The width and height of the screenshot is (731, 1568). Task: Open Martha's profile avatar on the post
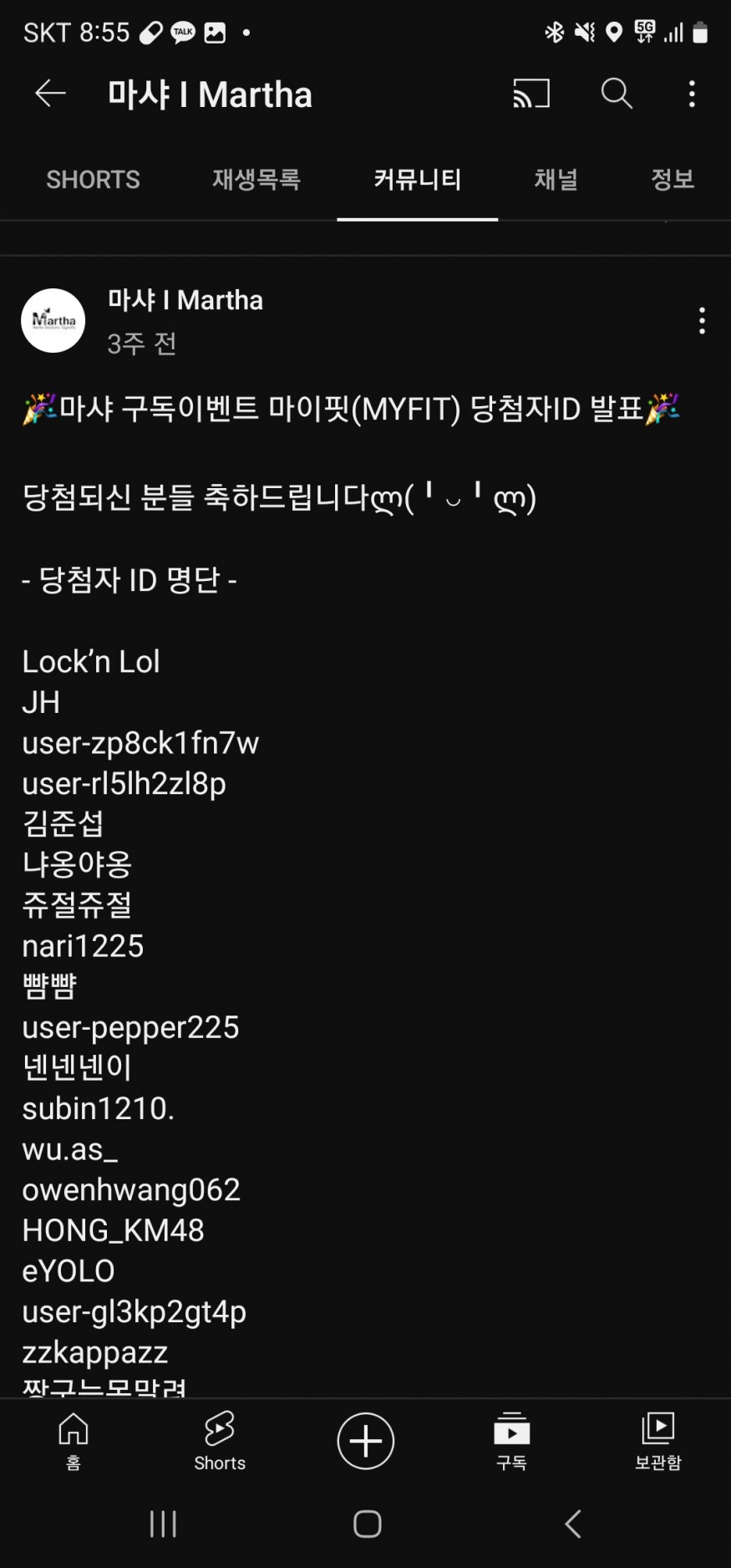coord(53,321)
